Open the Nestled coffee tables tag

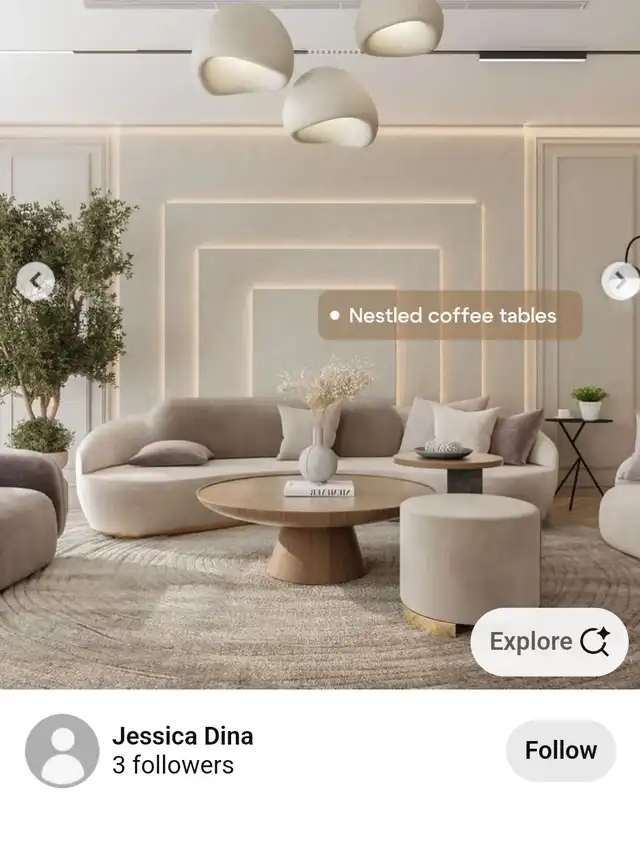(x=450, y=316)
